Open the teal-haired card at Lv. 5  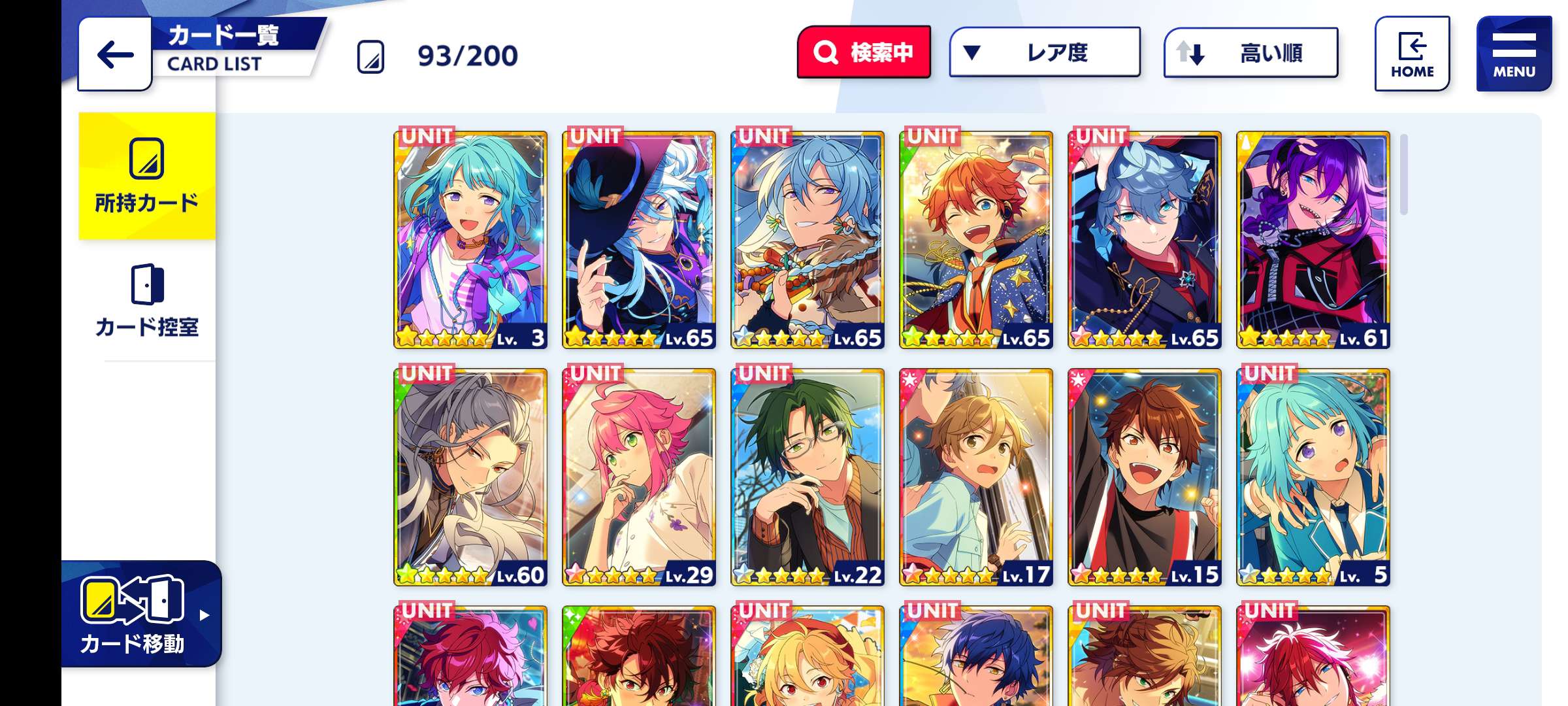[1313, 477]
